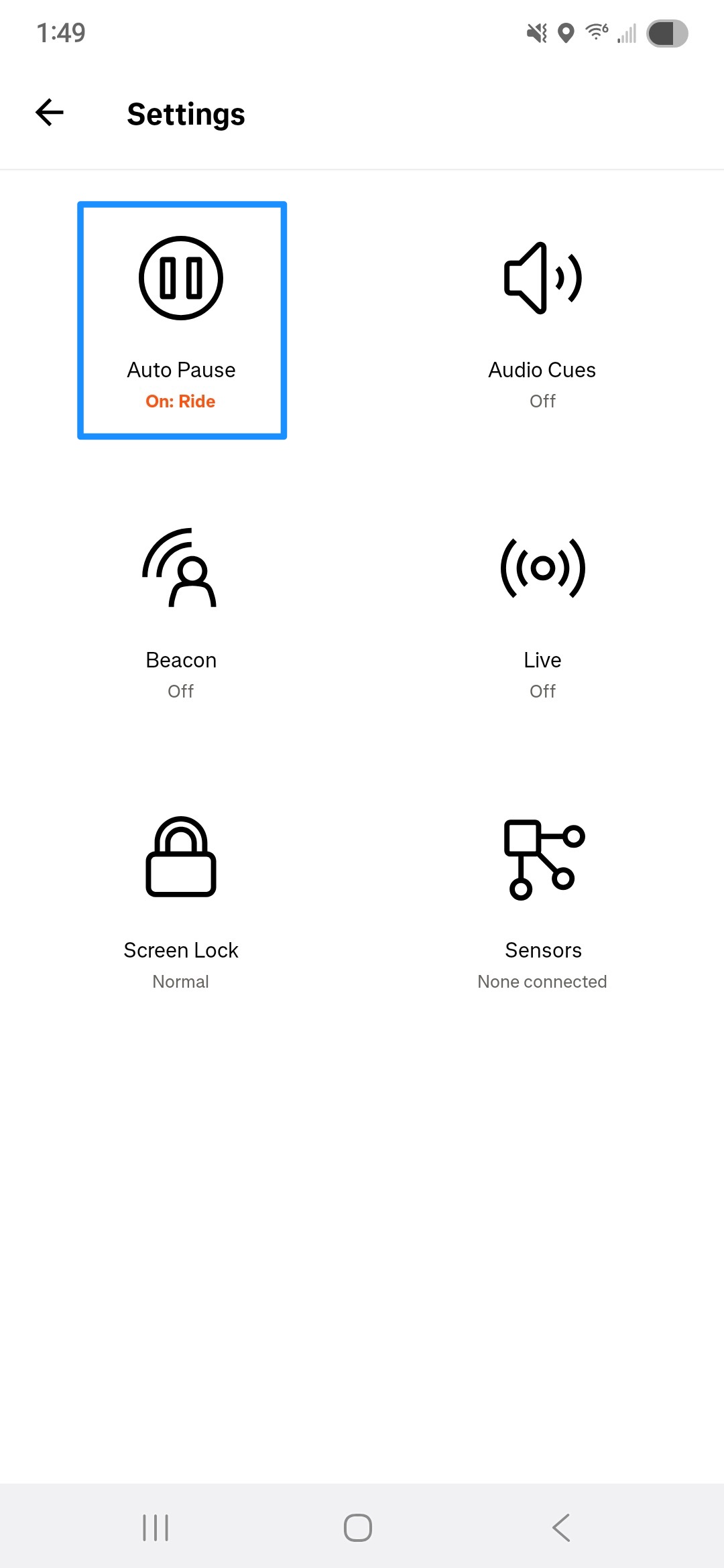This screenshot has width=724, height=1568.
Task: Open Screen Lock options
Action: tap(181, 900)
